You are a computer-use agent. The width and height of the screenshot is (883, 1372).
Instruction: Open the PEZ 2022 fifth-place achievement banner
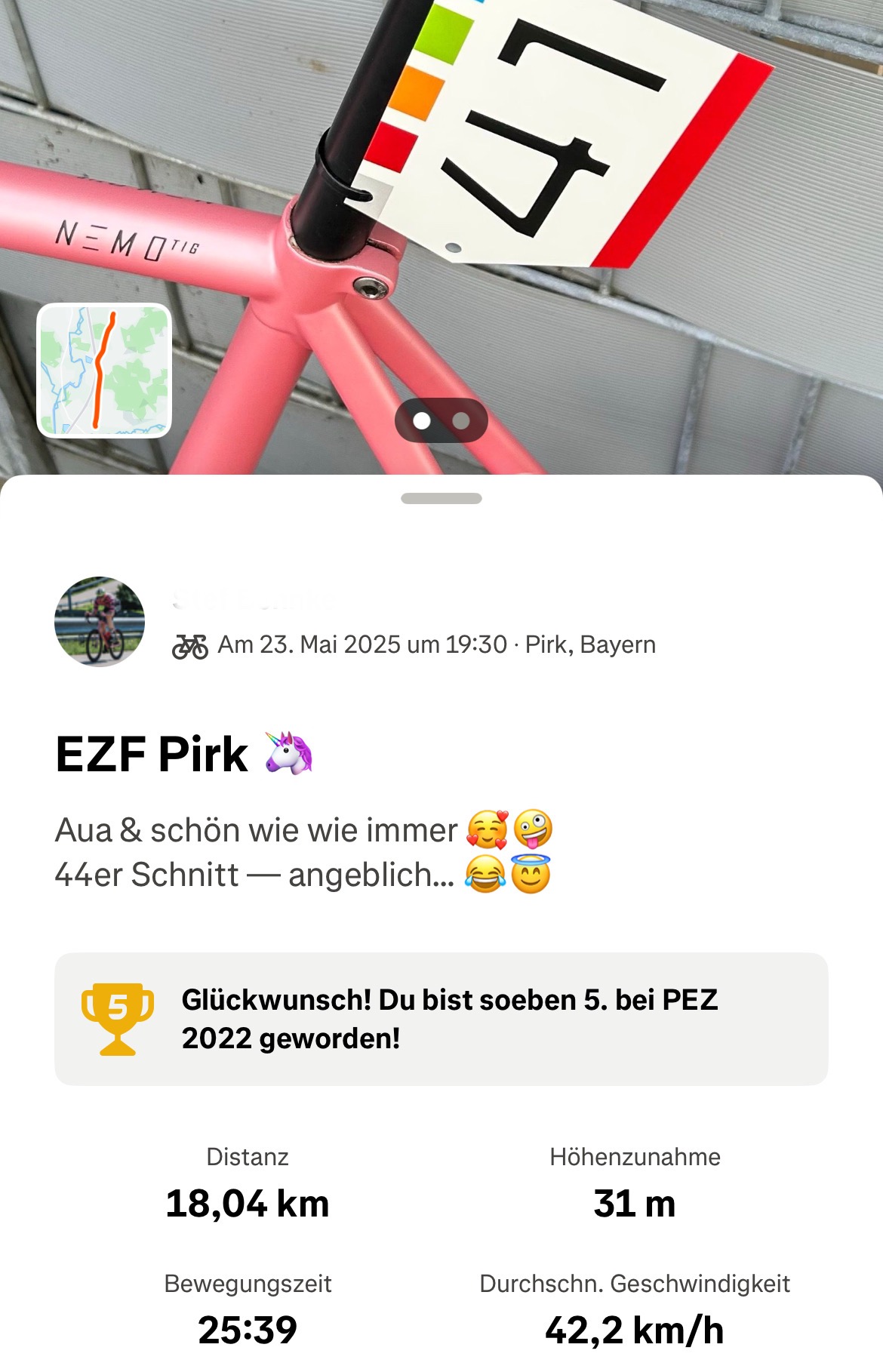pyautogui.click(x=441, y=1019)
